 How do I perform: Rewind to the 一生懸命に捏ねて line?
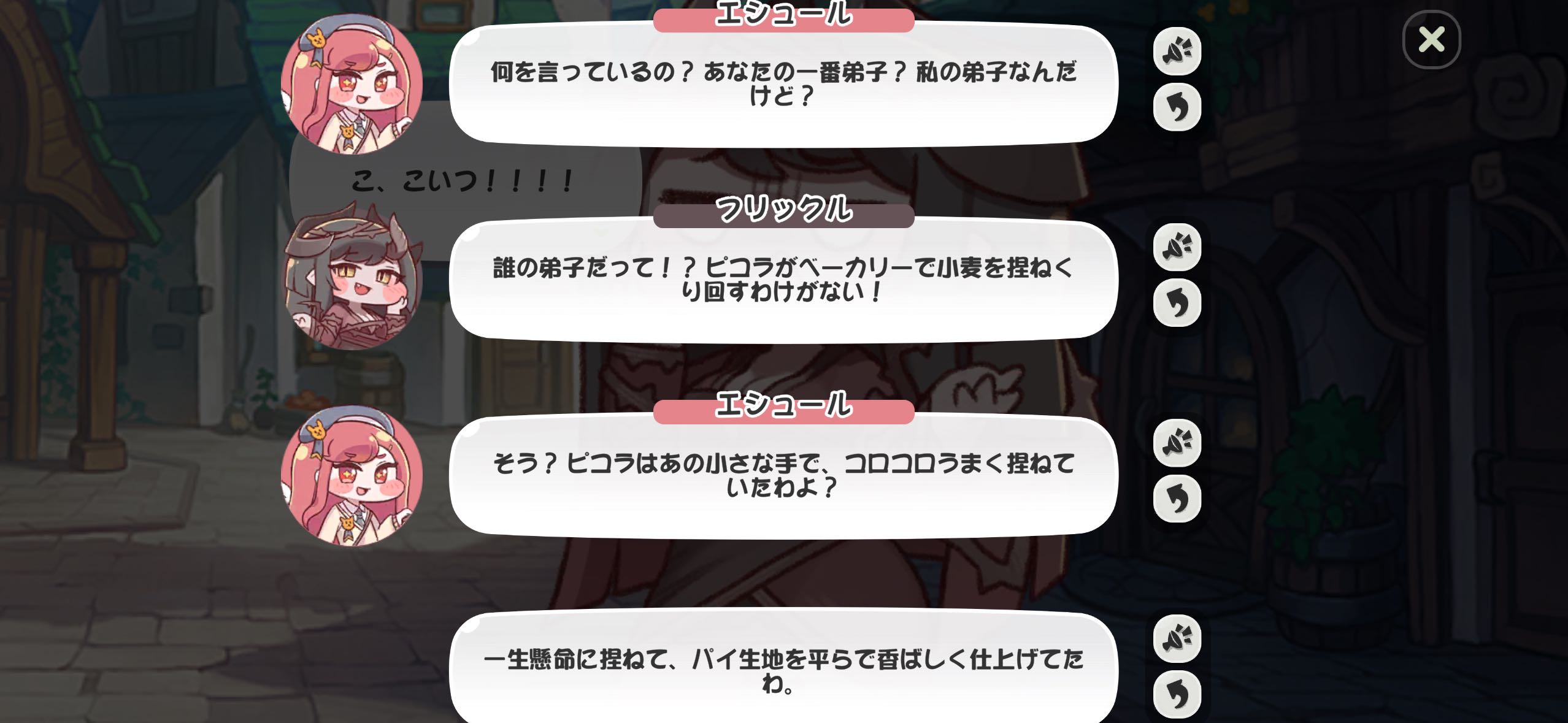tap(1177, 694)
